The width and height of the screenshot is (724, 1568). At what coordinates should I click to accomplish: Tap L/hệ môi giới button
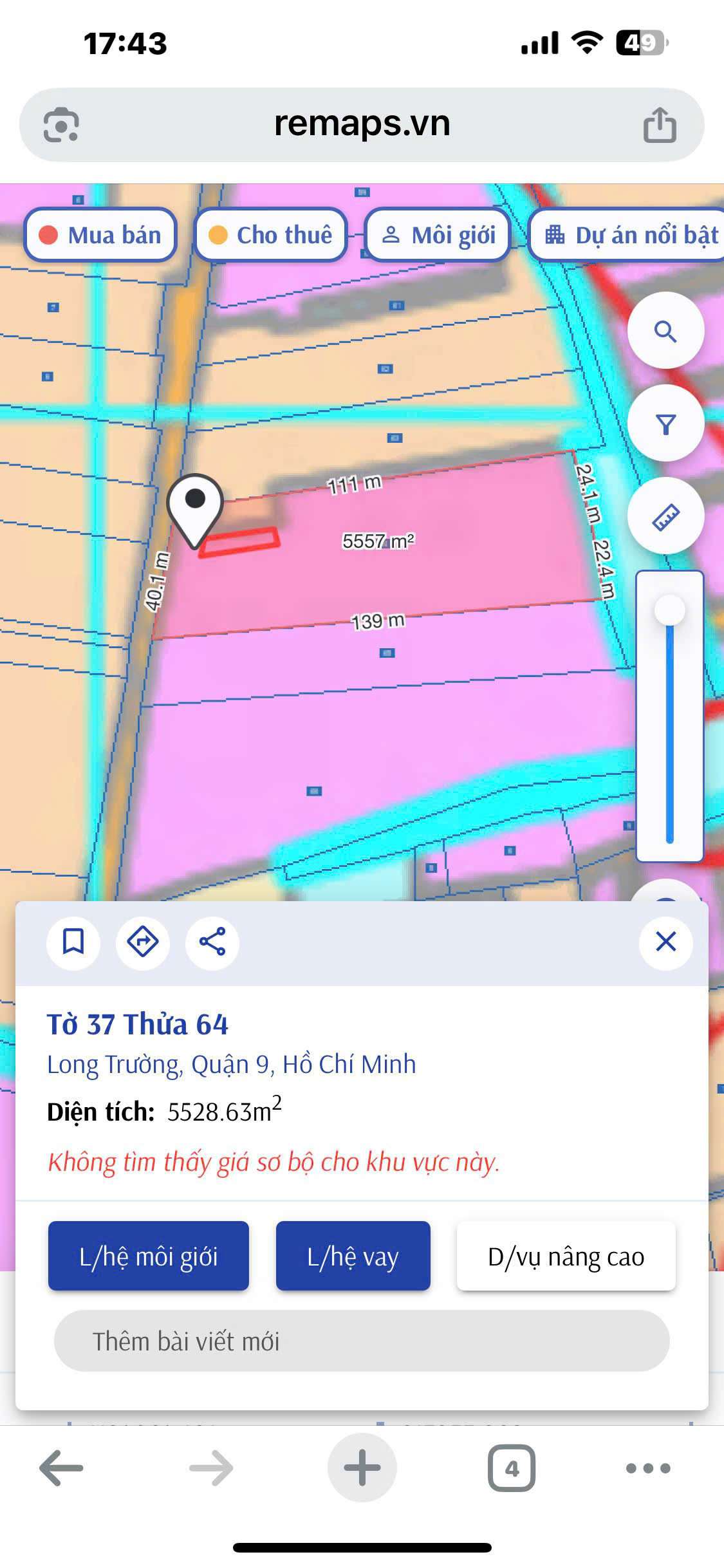coord(149,1256)
